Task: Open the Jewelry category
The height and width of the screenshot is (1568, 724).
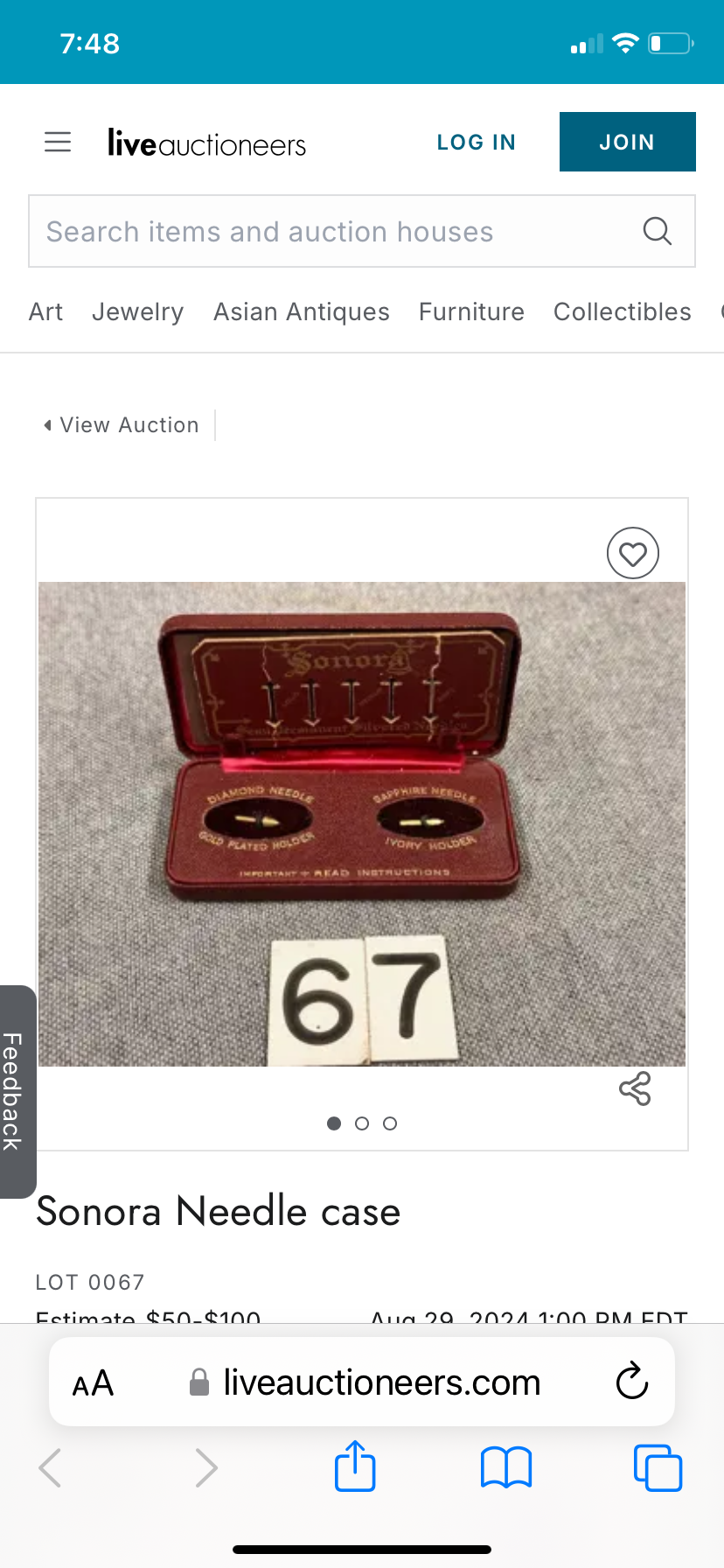Action: 138,311
